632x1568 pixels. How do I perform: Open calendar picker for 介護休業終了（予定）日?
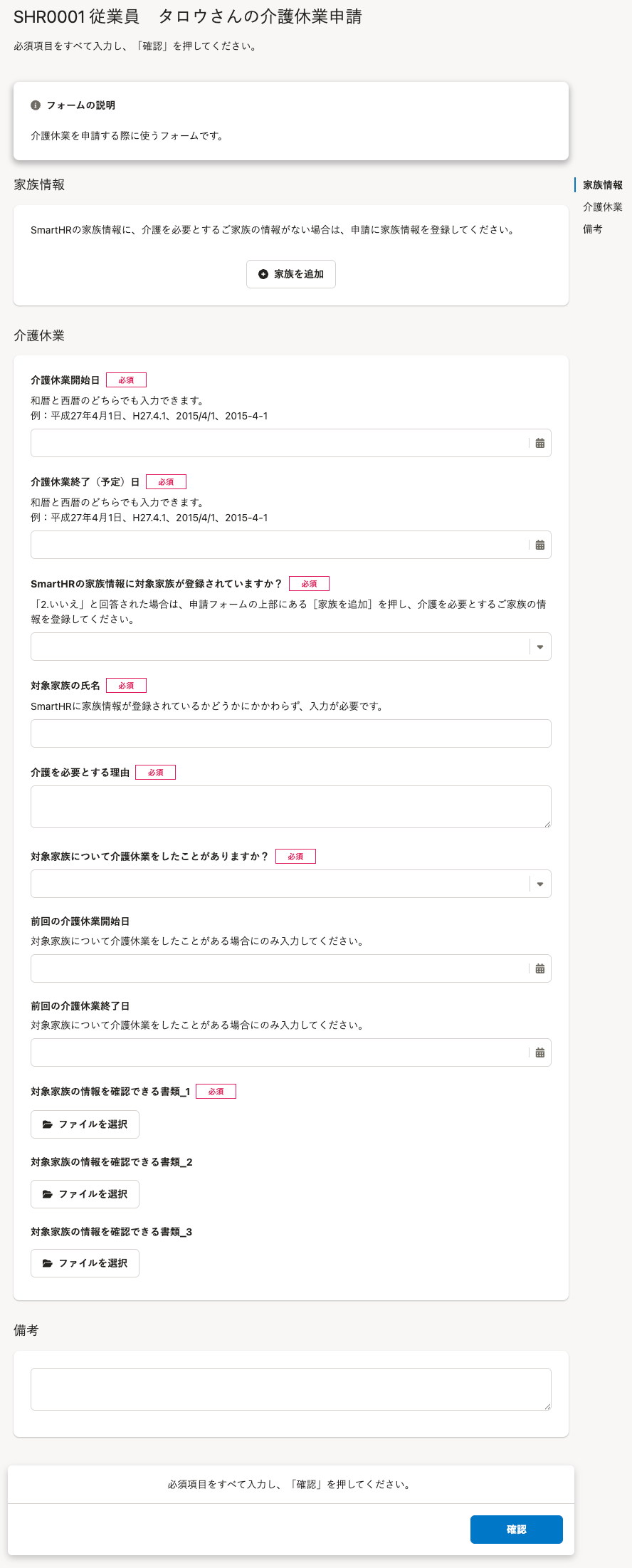[x=539, y=545]
